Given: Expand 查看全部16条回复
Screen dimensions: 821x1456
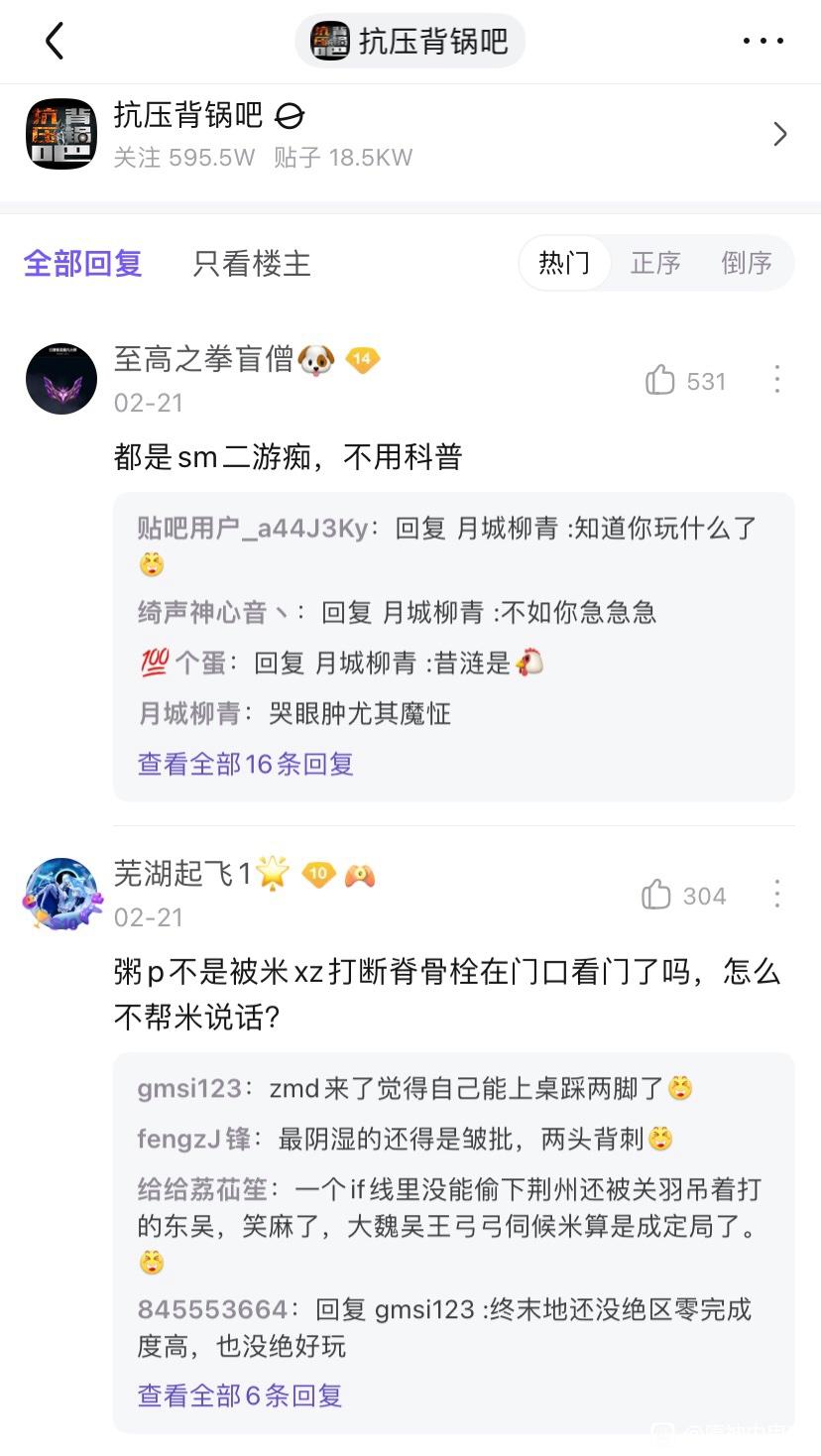Looking at the screenshot, I should point(246,764).
